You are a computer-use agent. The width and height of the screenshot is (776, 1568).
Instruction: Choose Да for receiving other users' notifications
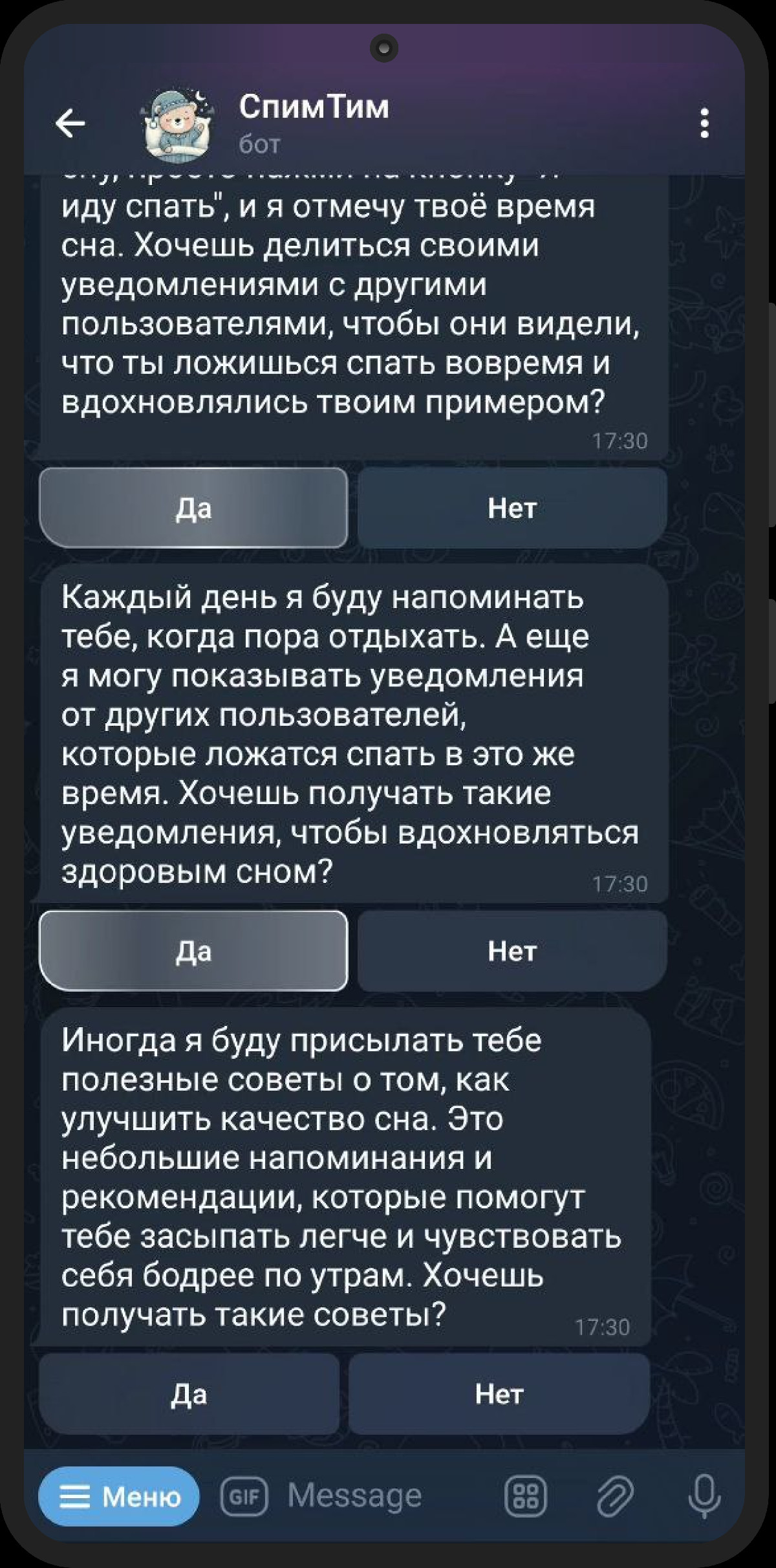(x=193, y=951)
